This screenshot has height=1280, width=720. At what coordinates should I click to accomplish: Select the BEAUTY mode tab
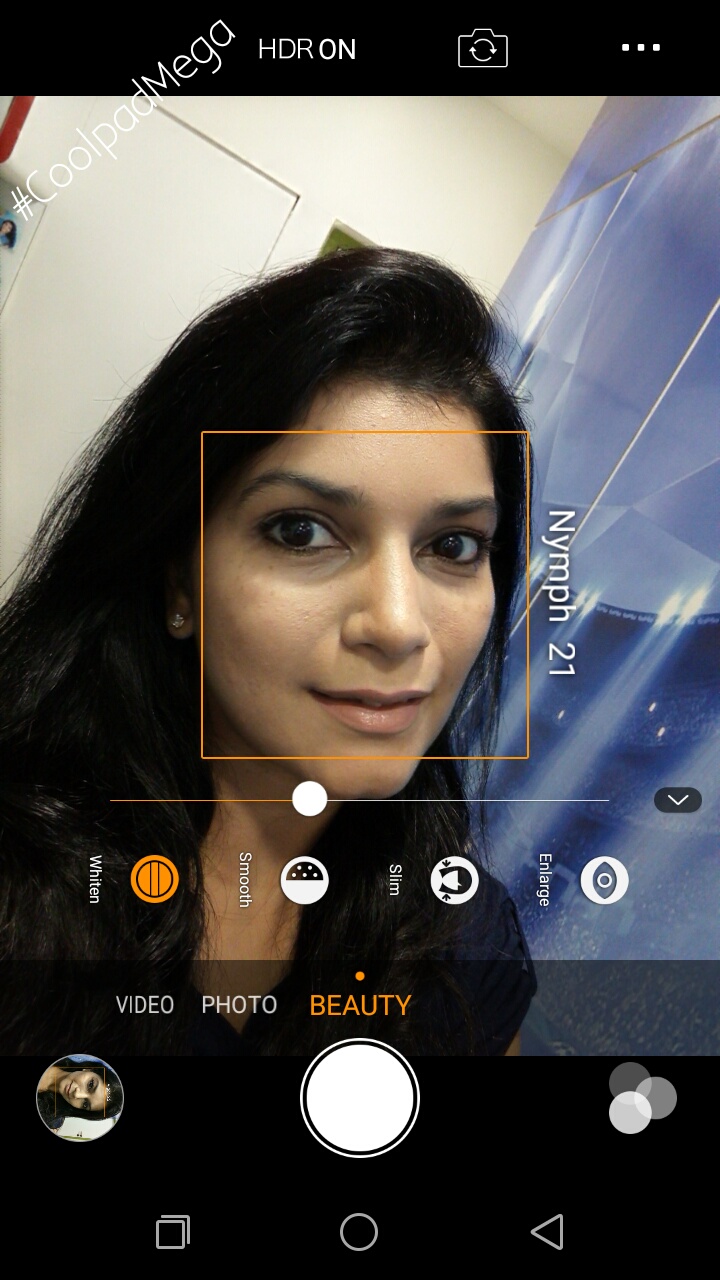[360, 1005]
